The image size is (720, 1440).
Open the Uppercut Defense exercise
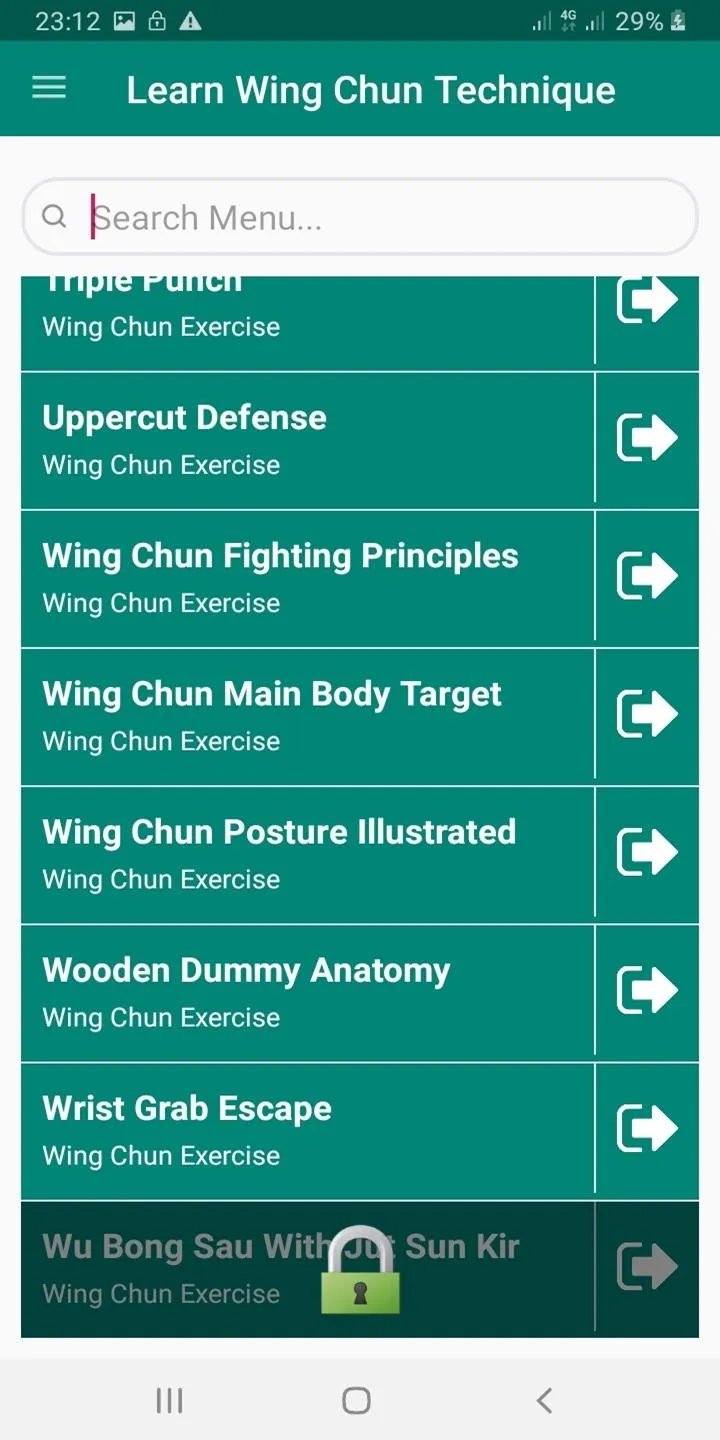[x=360, y=441]
